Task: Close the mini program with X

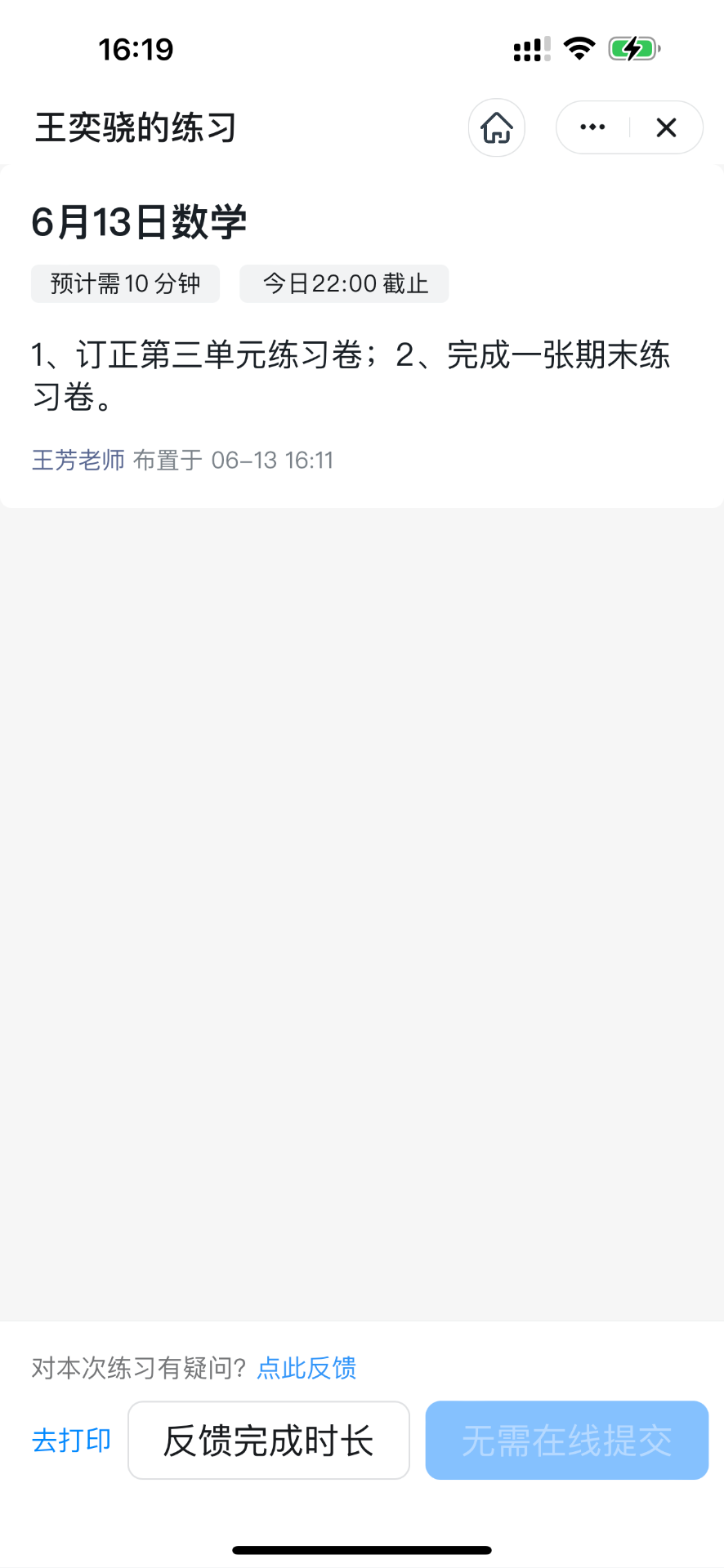Action: pyautogui.click(x=666, y=127)
